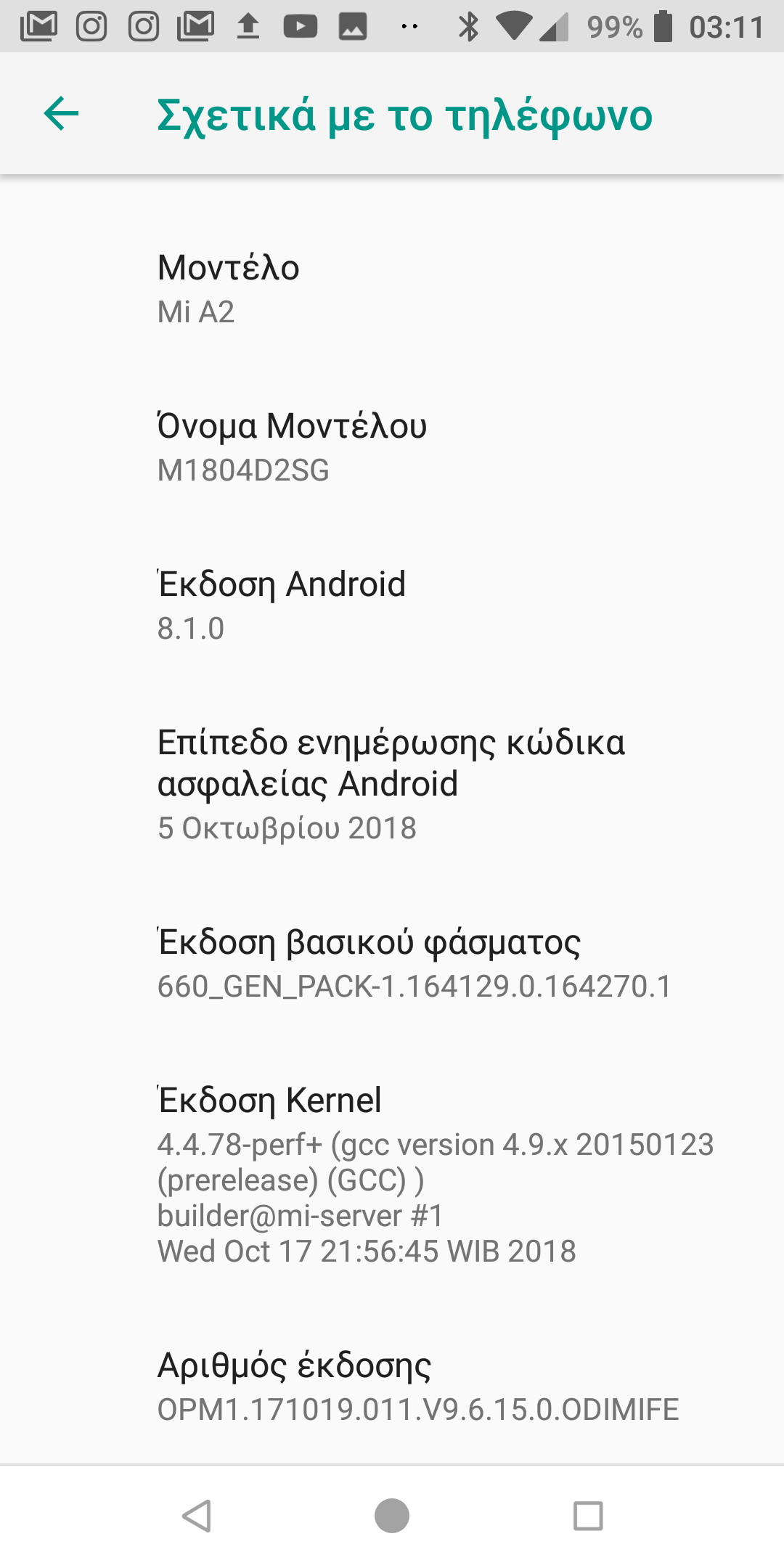Tap the Αριθμός έκδοσης row
Viewport: 784px width, 1568px height.
tap(392, 1386)
